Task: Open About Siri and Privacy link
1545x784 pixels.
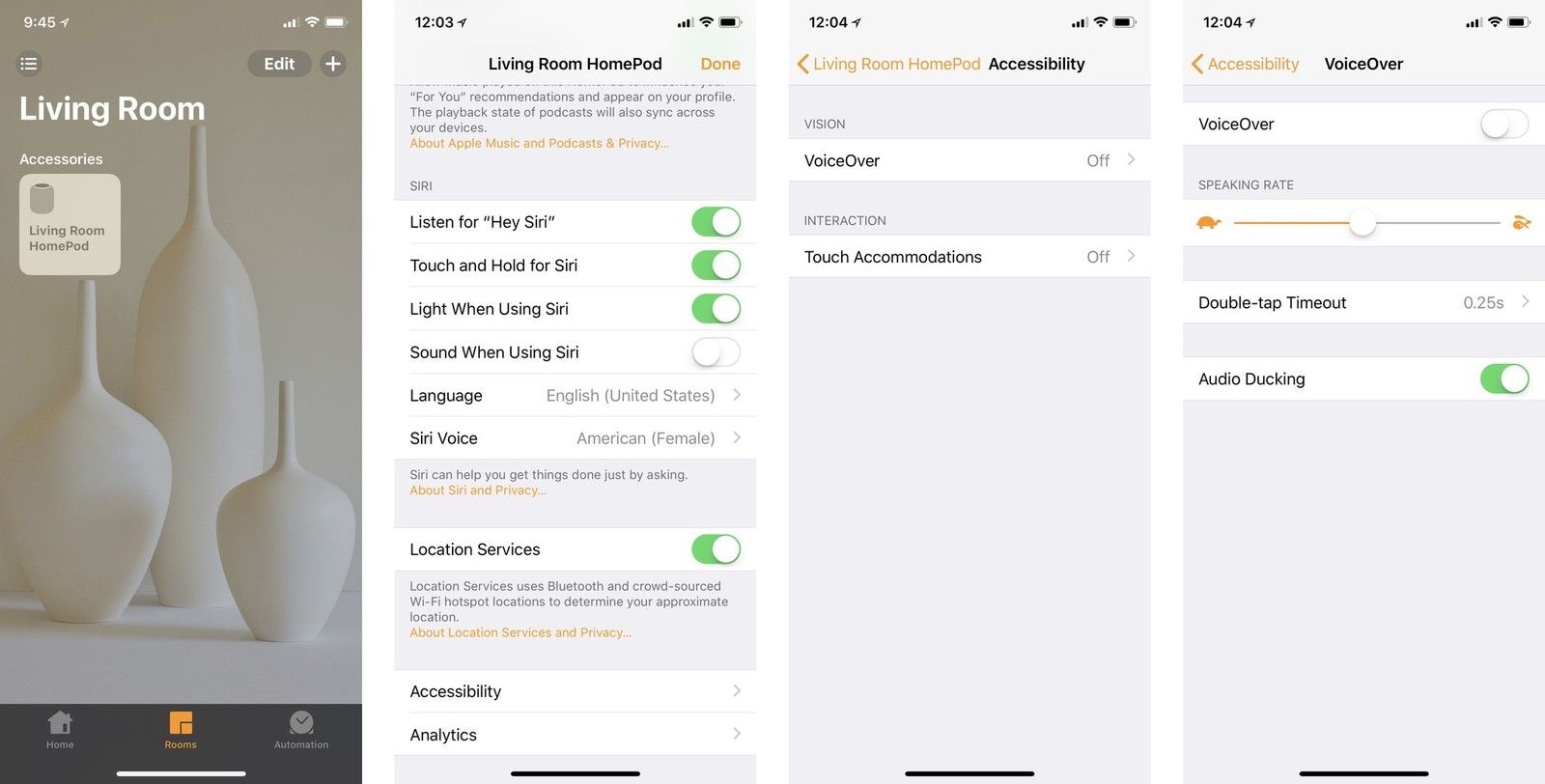Action: pyautogui.click(x=478, y=490)
